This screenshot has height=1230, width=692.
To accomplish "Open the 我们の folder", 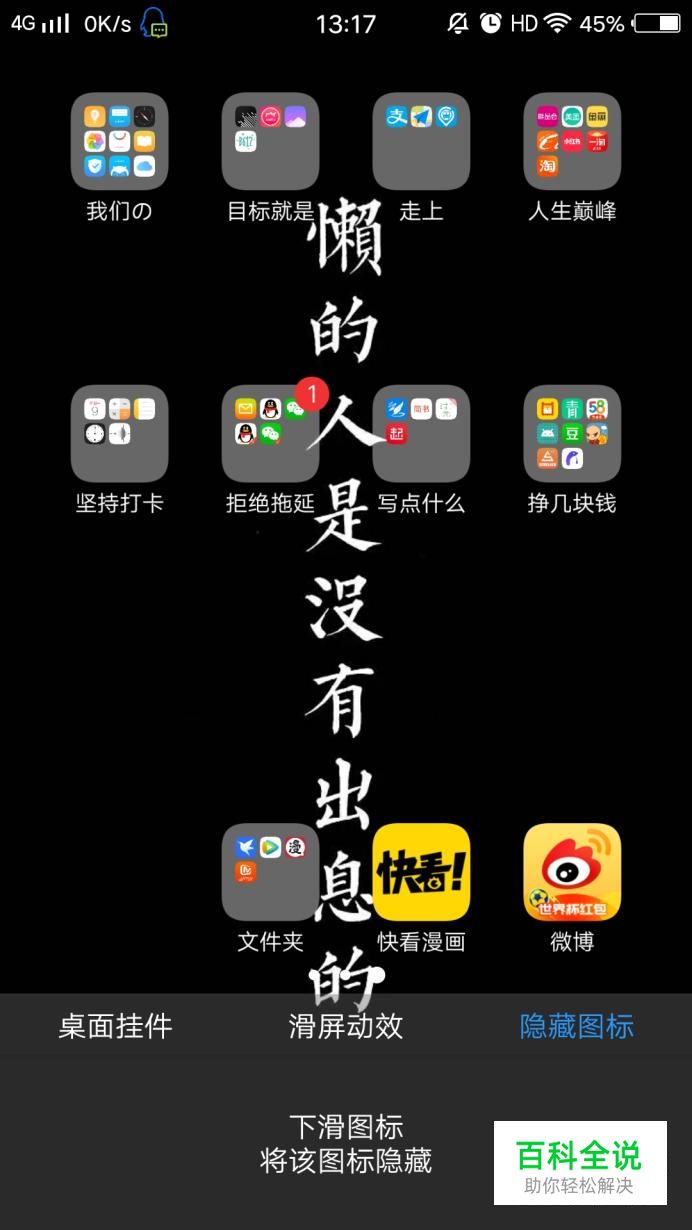I will tap(119, 142).
